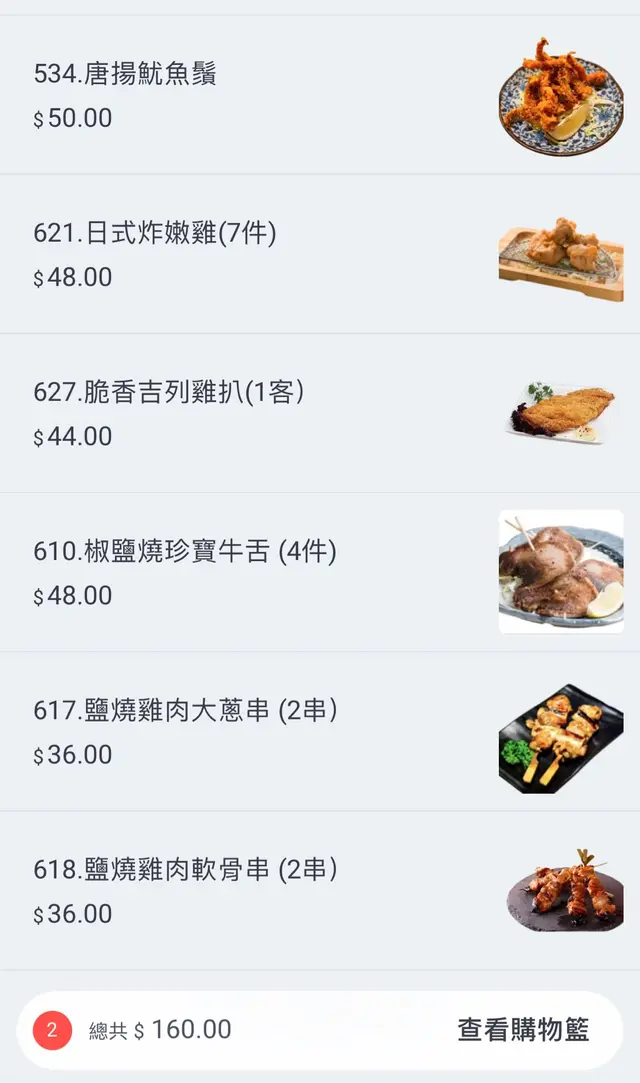Screen dimensions: 640x1083
Task: View cart via 查看購物籃
Action: point(523,1030)
